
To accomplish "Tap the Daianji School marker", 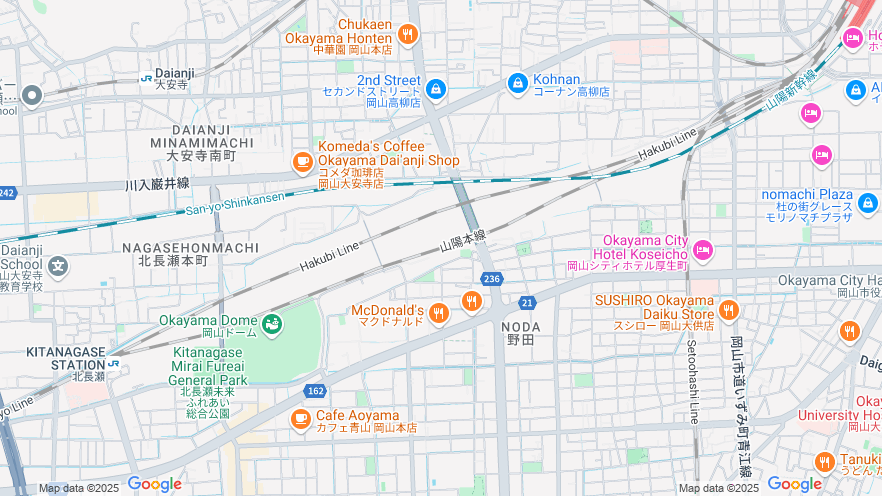I will (59, 267).
